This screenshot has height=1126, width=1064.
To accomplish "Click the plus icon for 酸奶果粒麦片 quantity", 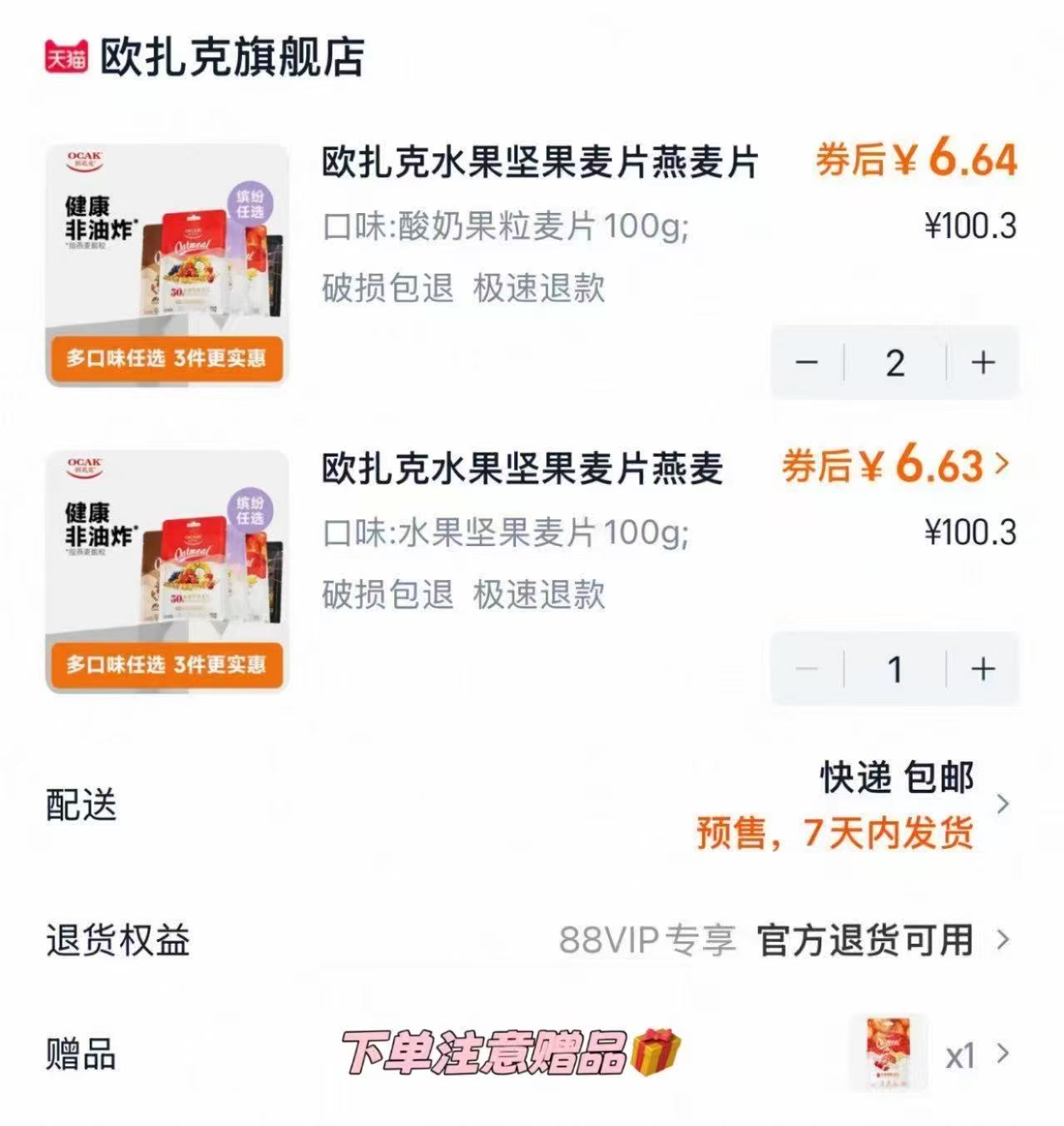I will click(982, 360).
